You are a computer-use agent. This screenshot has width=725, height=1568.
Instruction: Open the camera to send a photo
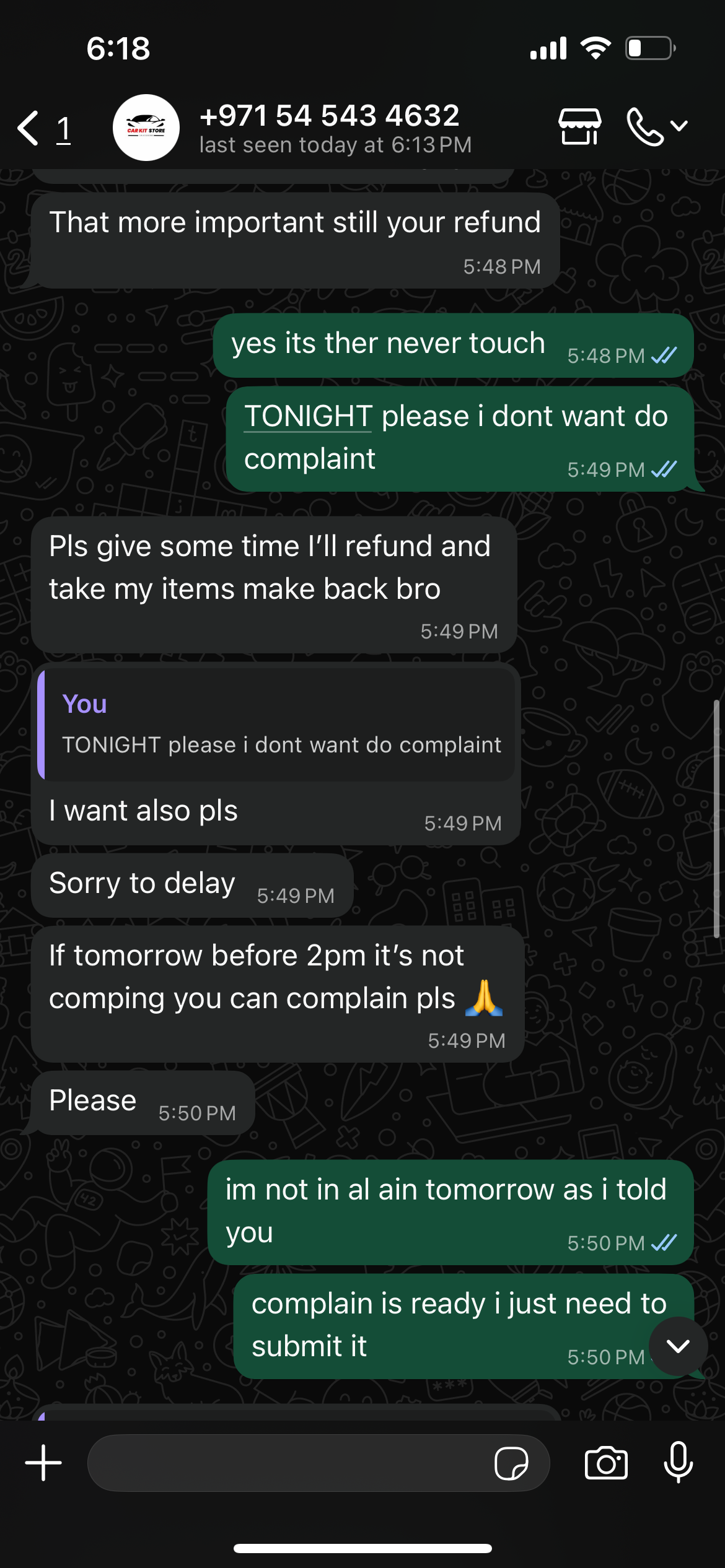606,1463
